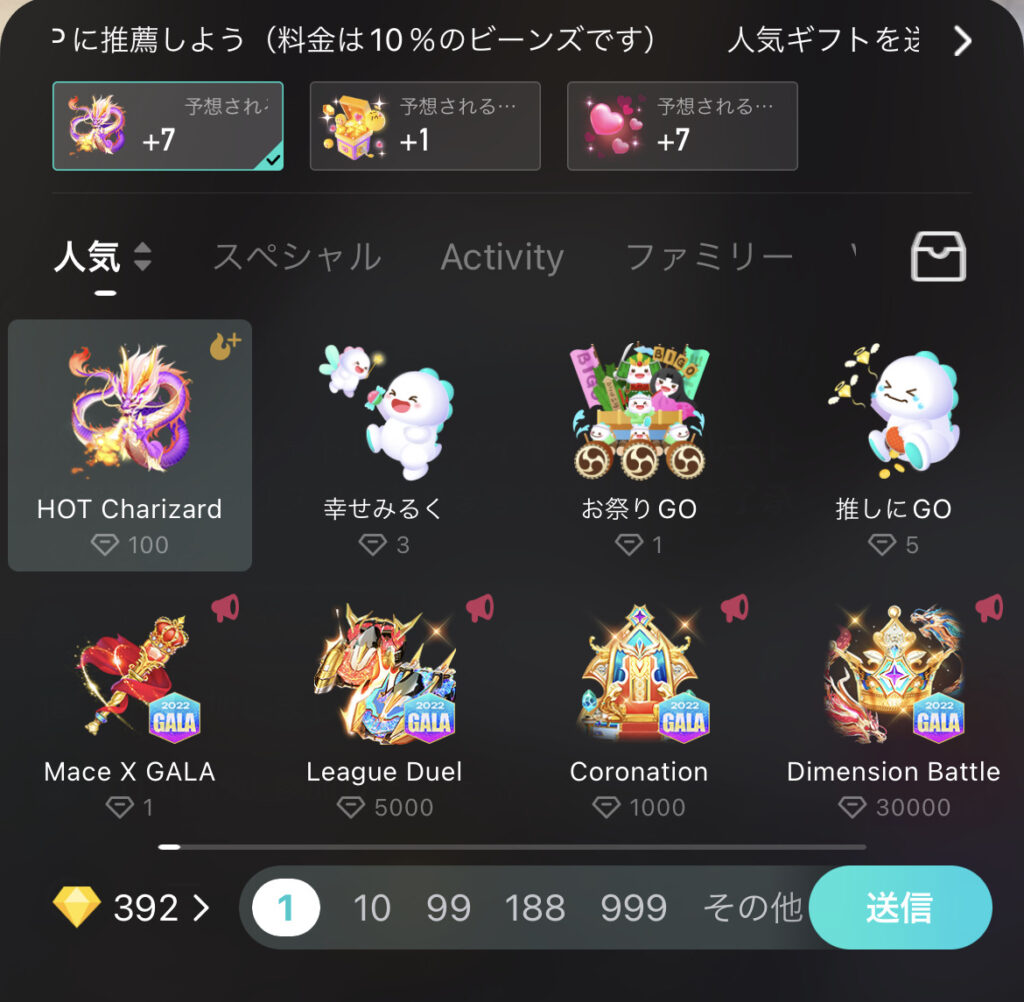Set gift quantity to 10
1024x1002 pixels.
click(371, 908)
